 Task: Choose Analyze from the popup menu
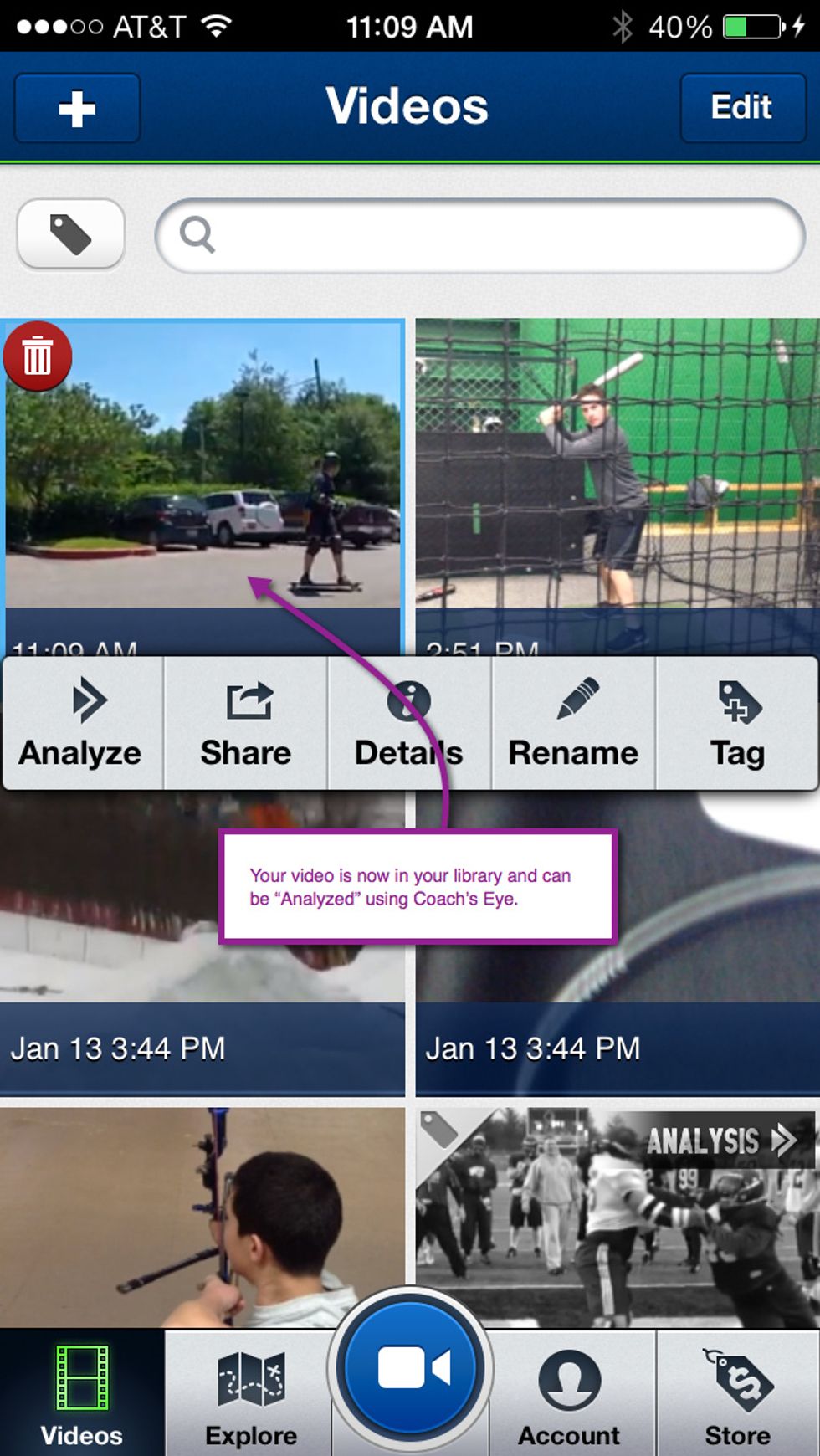click(83, 724)
